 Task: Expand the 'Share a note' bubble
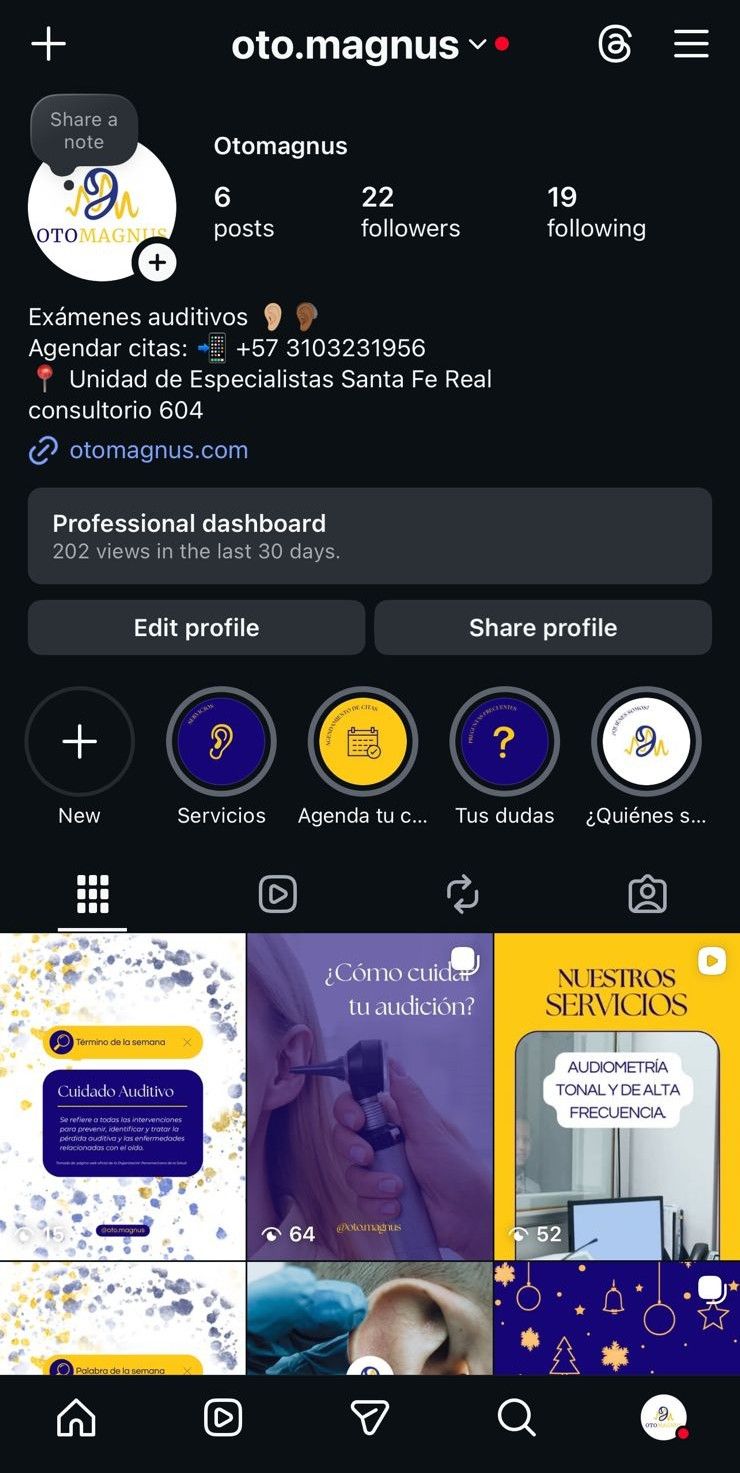click(x=83, y=129)
